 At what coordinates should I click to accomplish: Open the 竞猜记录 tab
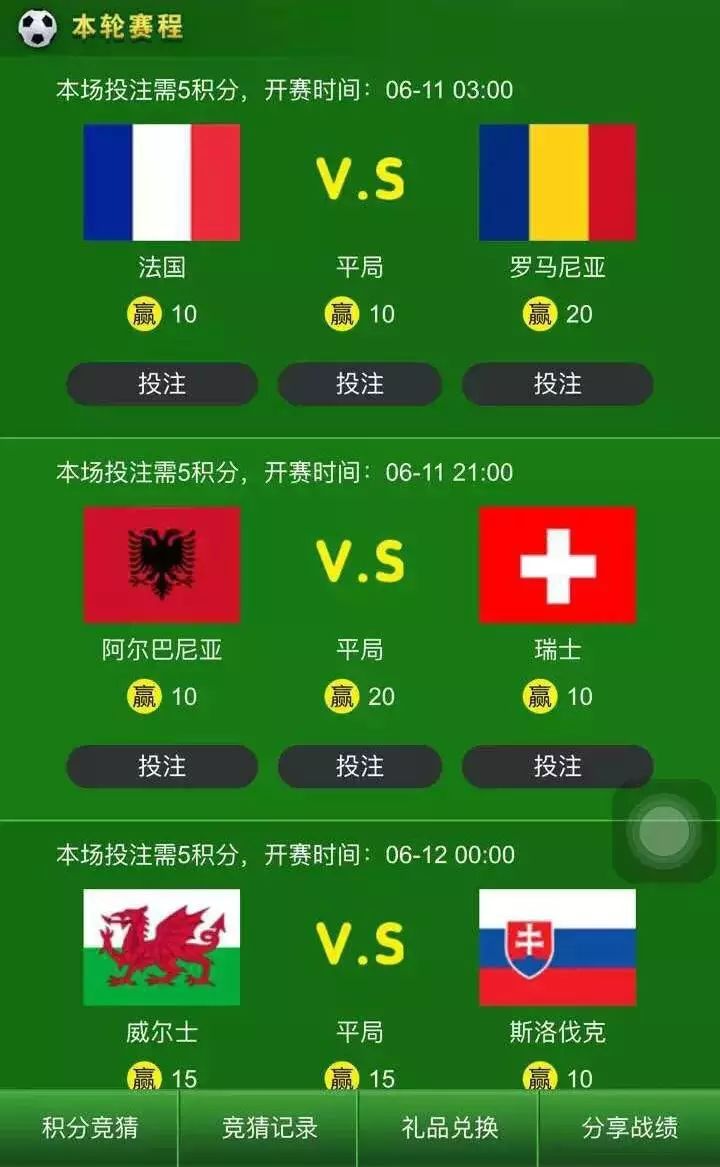pyautogui.click(x=270, y=1128)
